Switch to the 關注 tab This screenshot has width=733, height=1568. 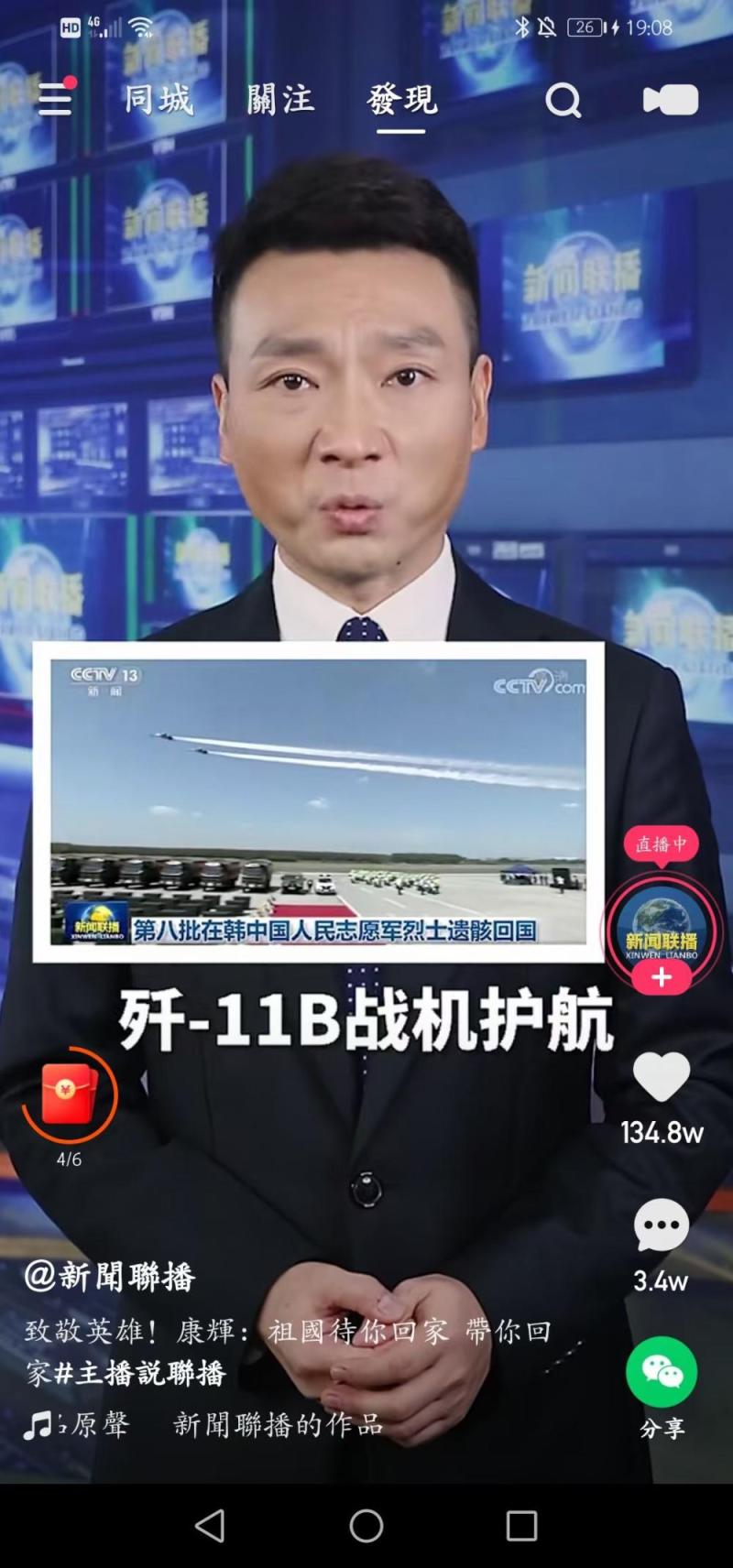tap(280, 99)
